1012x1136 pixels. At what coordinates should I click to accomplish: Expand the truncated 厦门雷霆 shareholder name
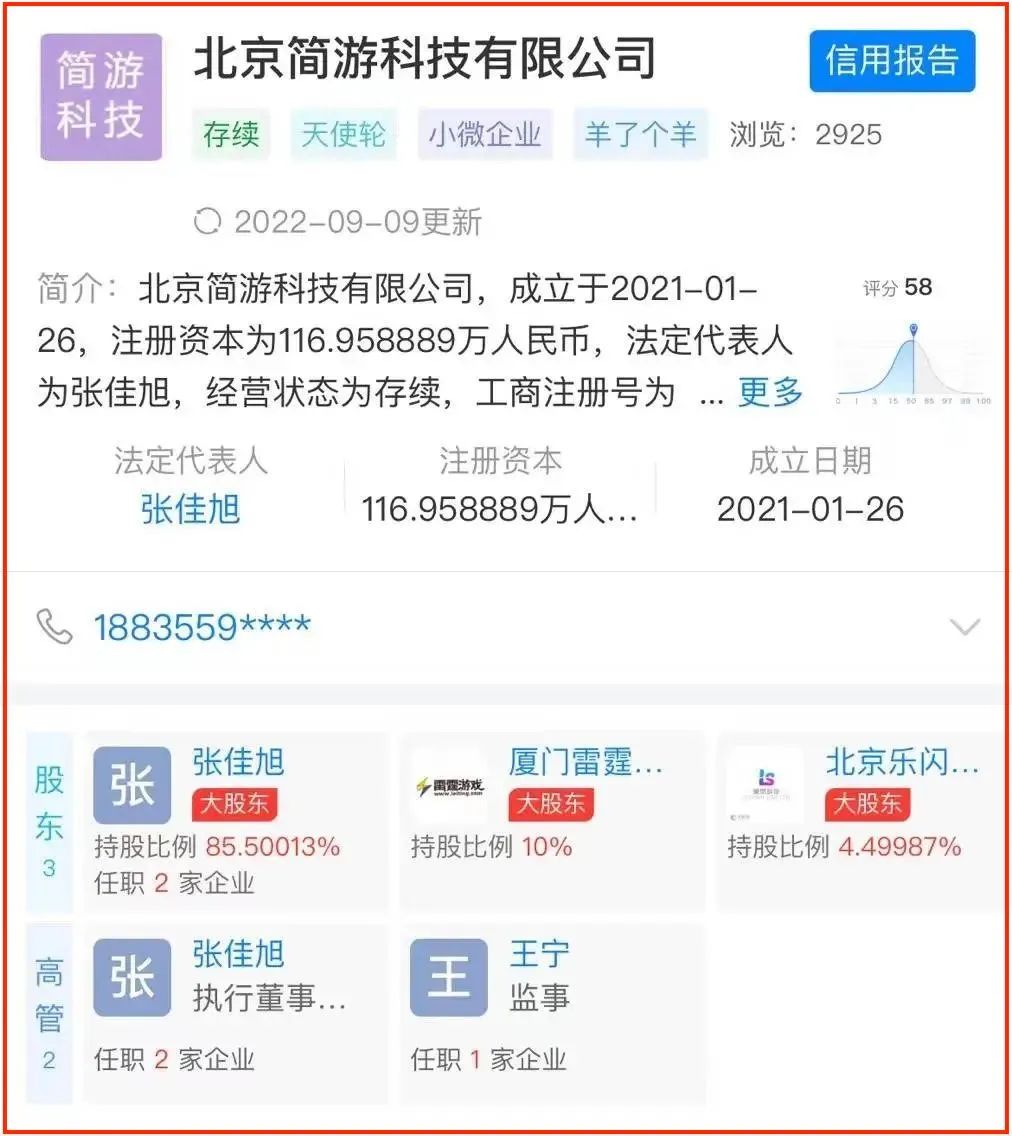point(585,764)
